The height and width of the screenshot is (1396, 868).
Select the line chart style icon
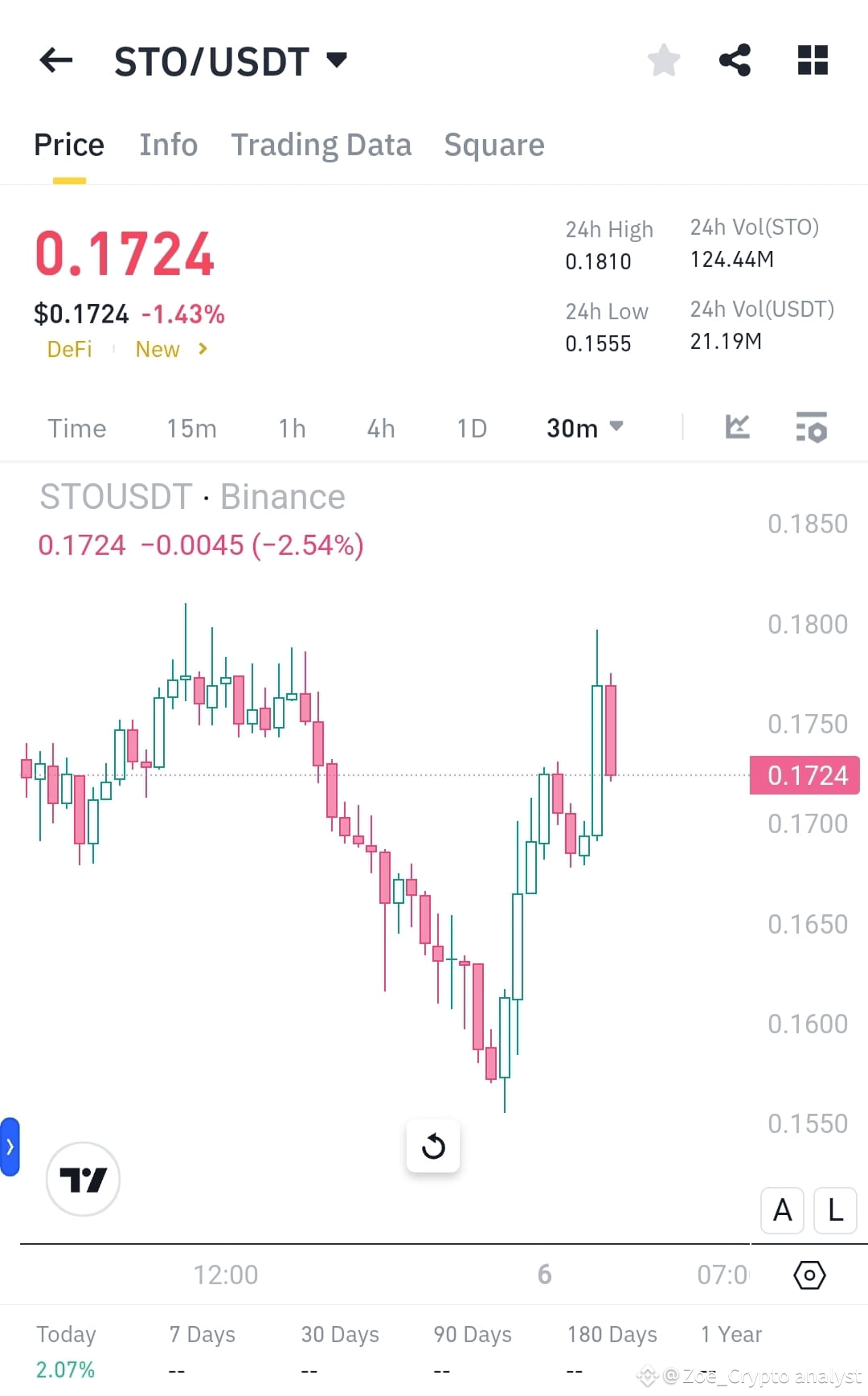(737, 428)
